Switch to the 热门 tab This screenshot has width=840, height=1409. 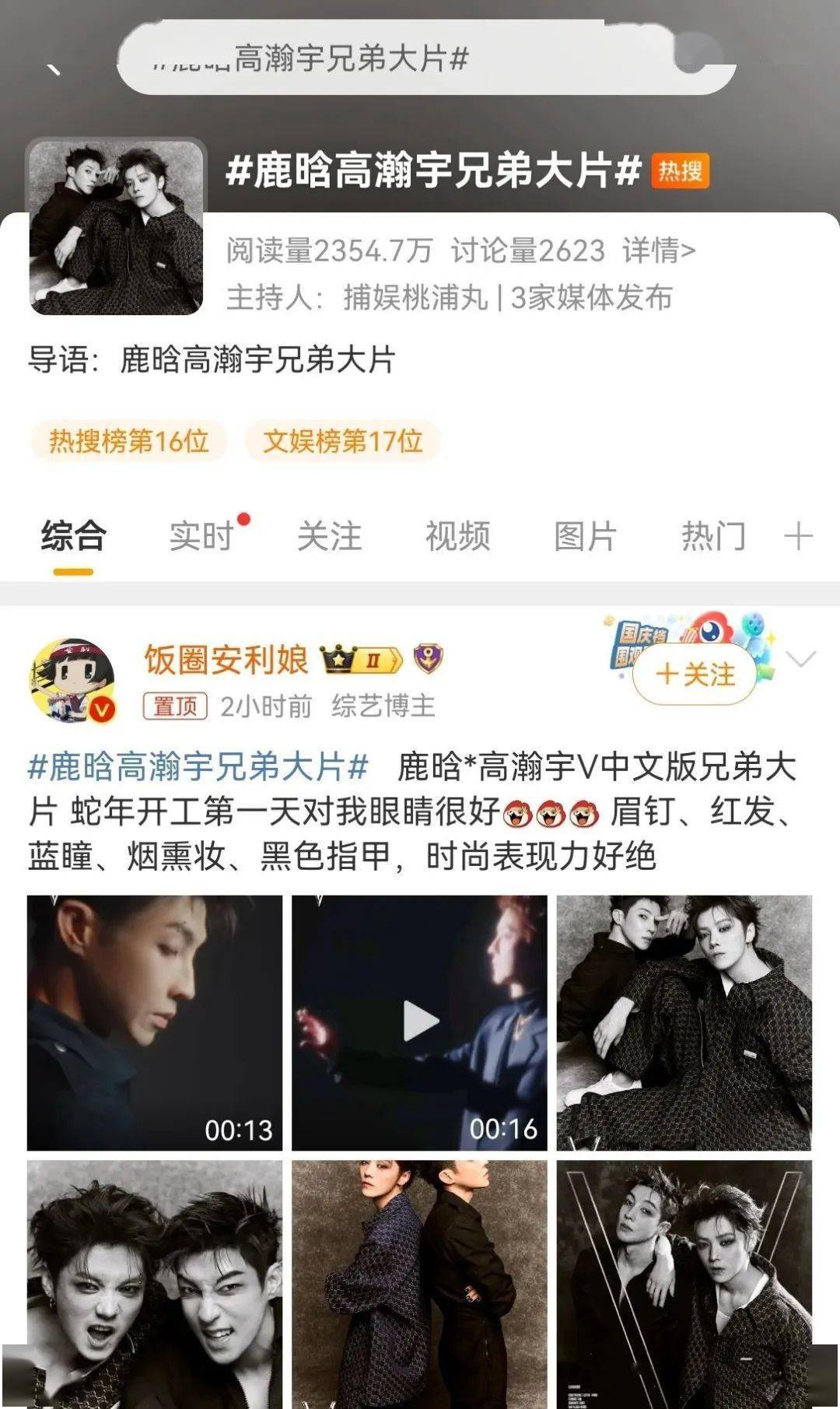click(713, 537)
